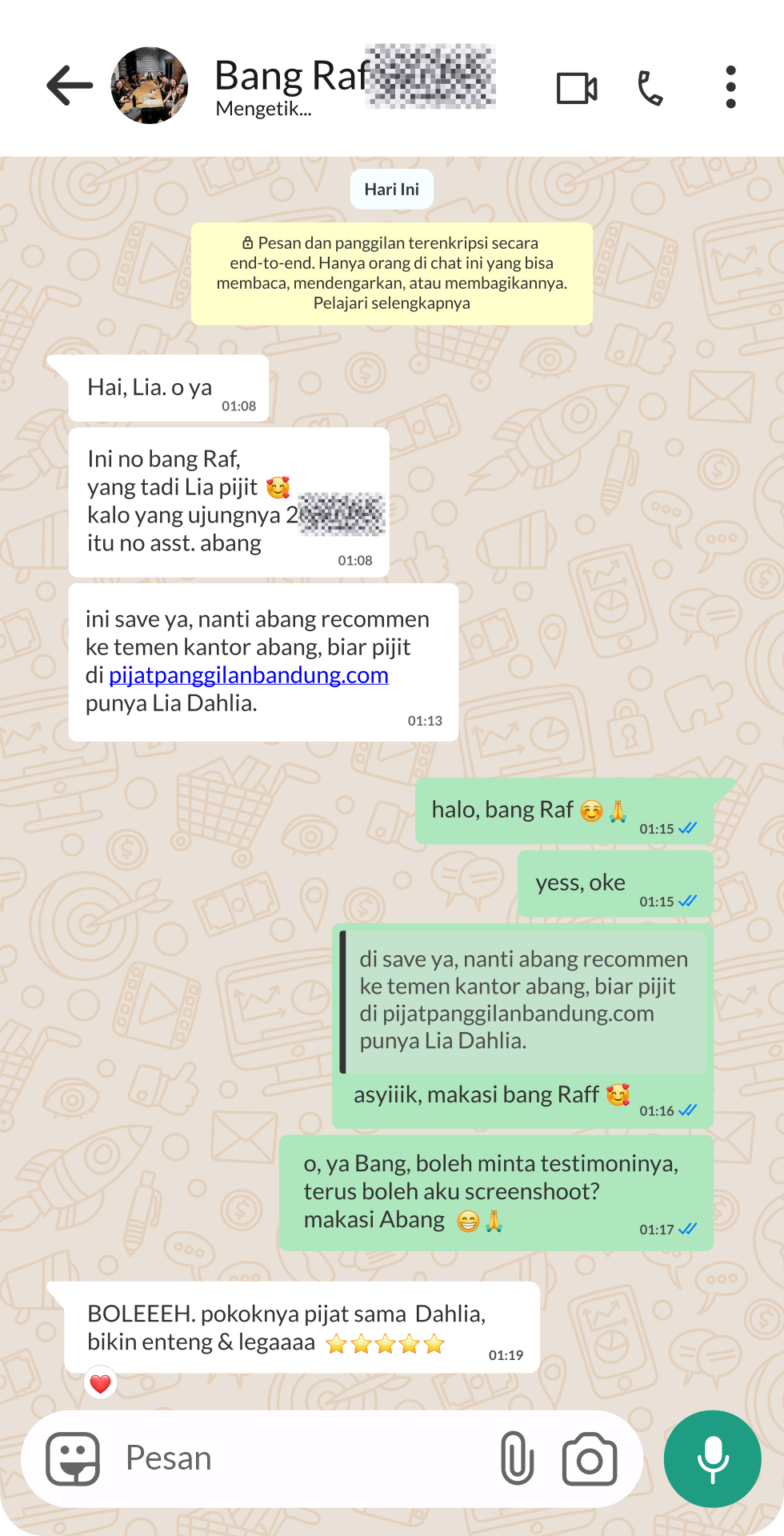Open the overflow menu
The image size is (784, 1536).
[730, 87]
